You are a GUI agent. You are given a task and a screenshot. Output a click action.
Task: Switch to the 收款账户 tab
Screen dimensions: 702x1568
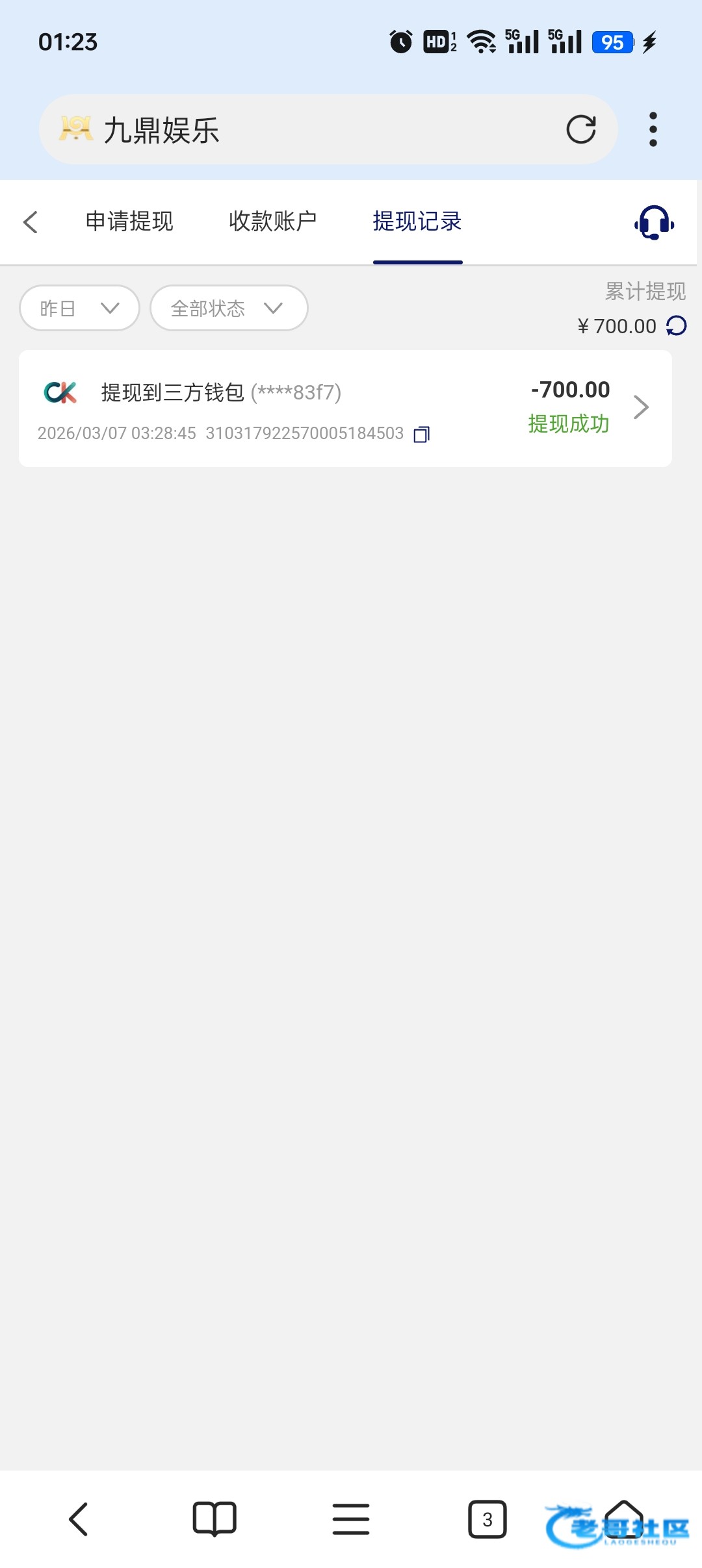[x=273, y=221]
